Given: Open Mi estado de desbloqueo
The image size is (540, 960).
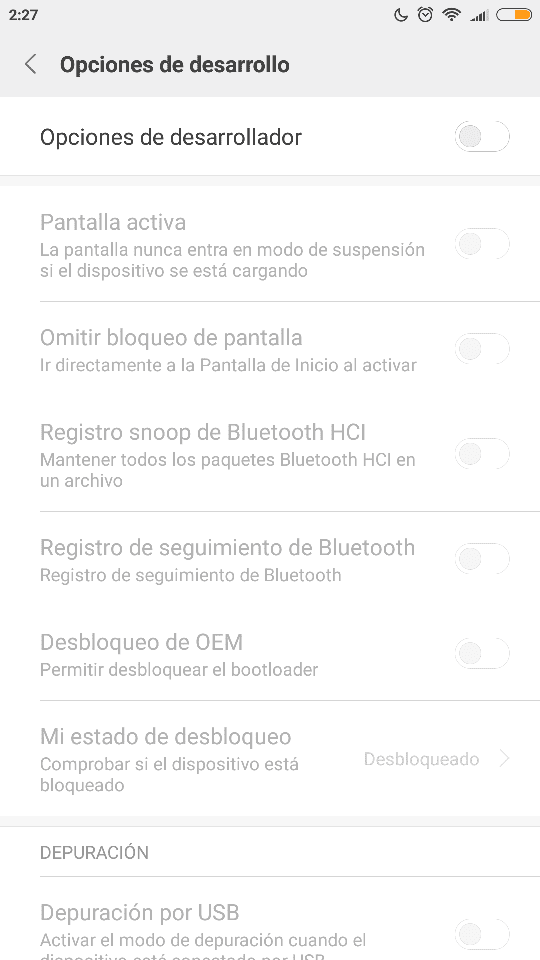Looking at the screenshot, I should (x=270, y=759).
